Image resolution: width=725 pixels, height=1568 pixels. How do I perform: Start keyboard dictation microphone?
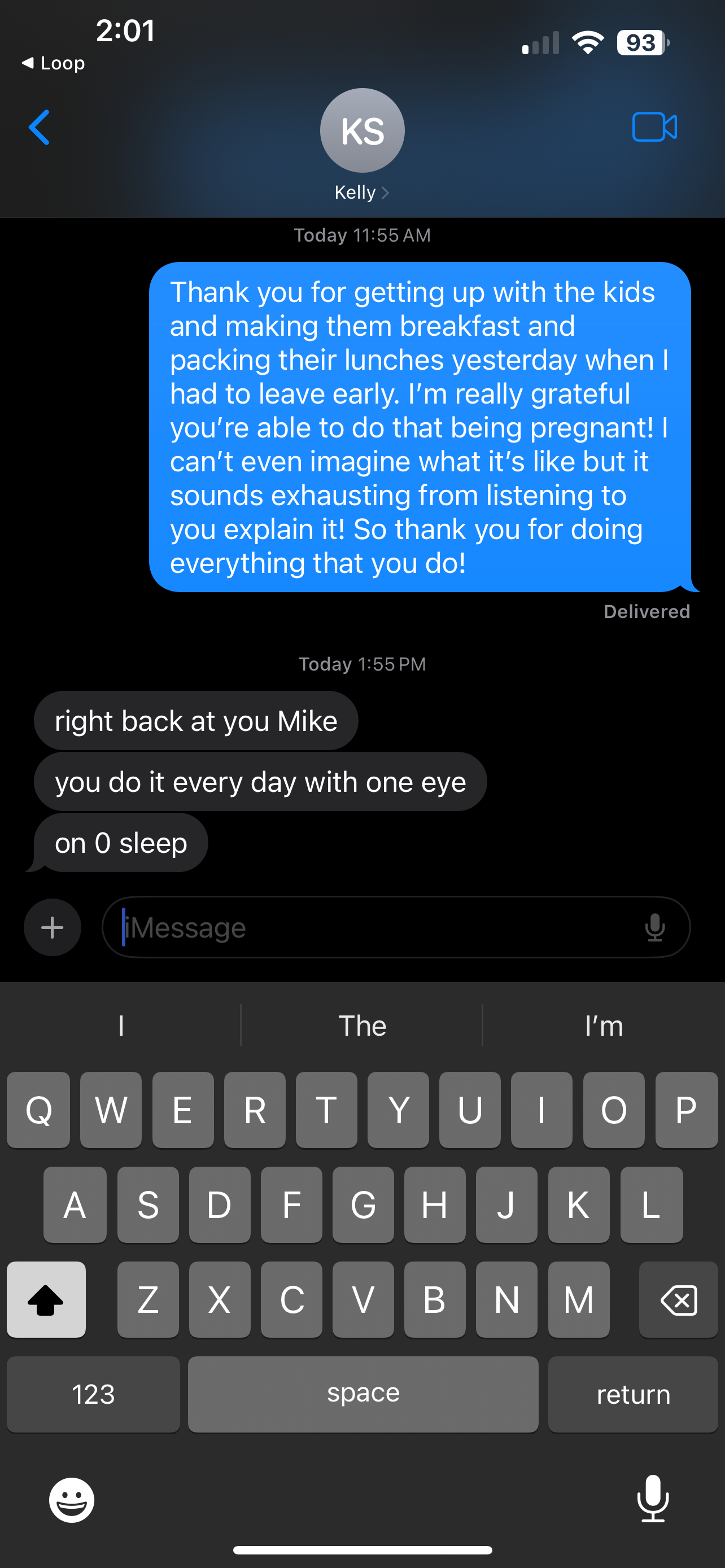[653, 1499]
